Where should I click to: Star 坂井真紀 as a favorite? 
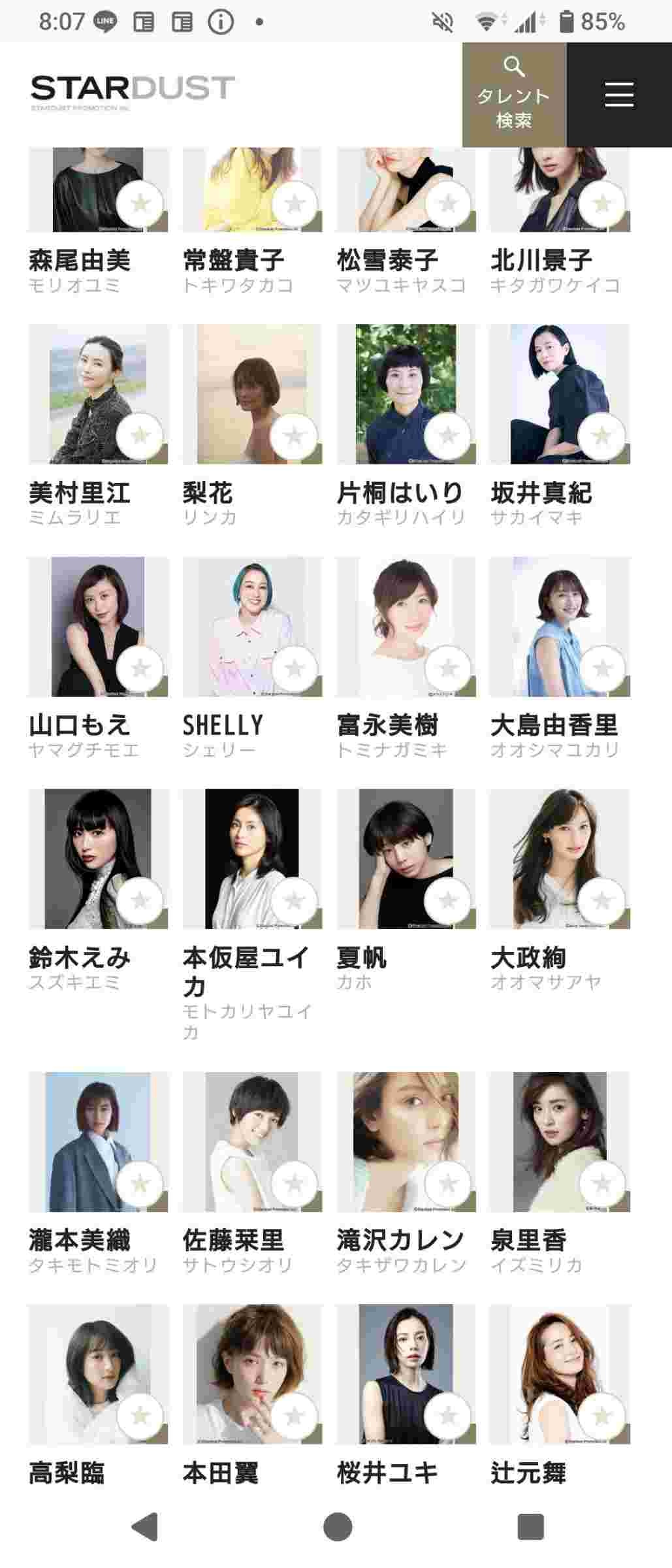point(601,435)
